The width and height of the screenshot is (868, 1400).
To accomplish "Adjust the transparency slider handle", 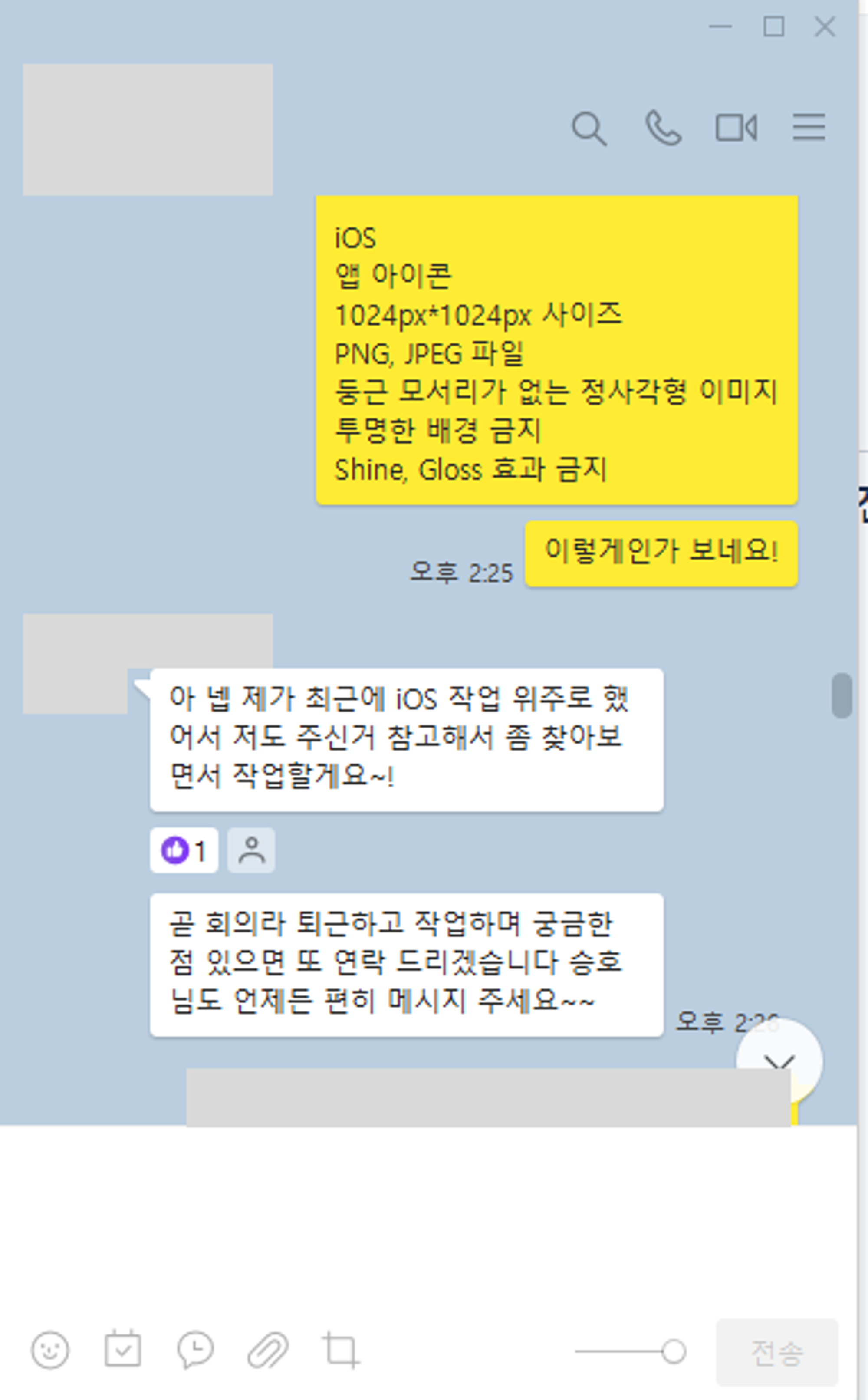I will (674, 1351).
